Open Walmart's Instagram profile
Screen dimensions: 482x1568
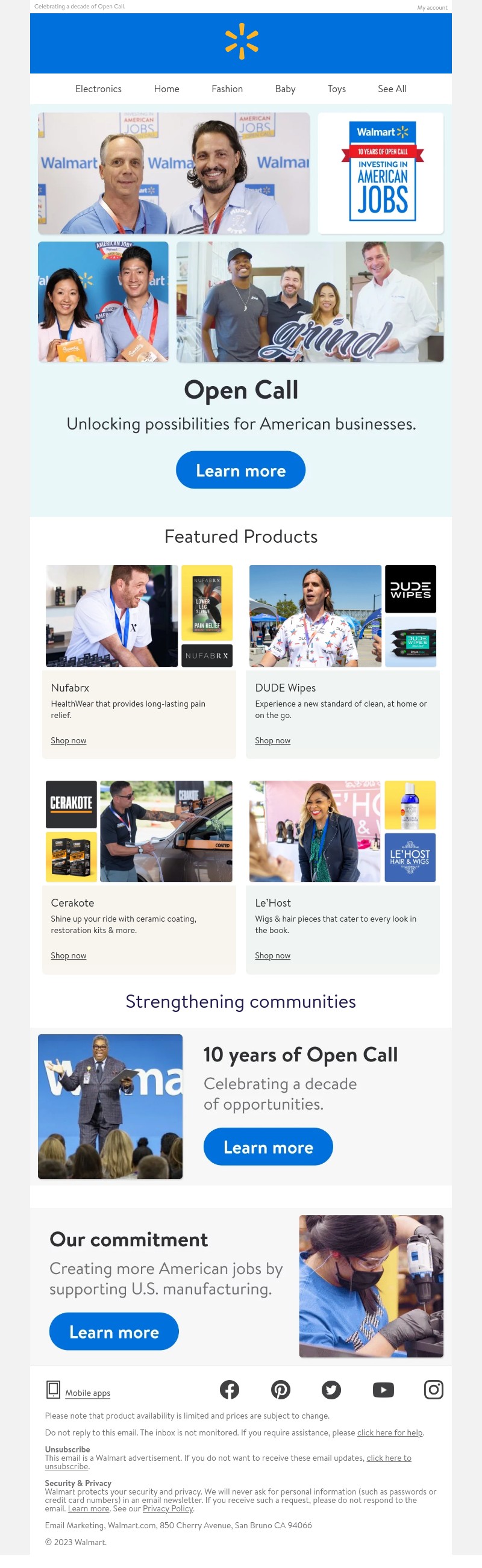(x=433, y=1390)
